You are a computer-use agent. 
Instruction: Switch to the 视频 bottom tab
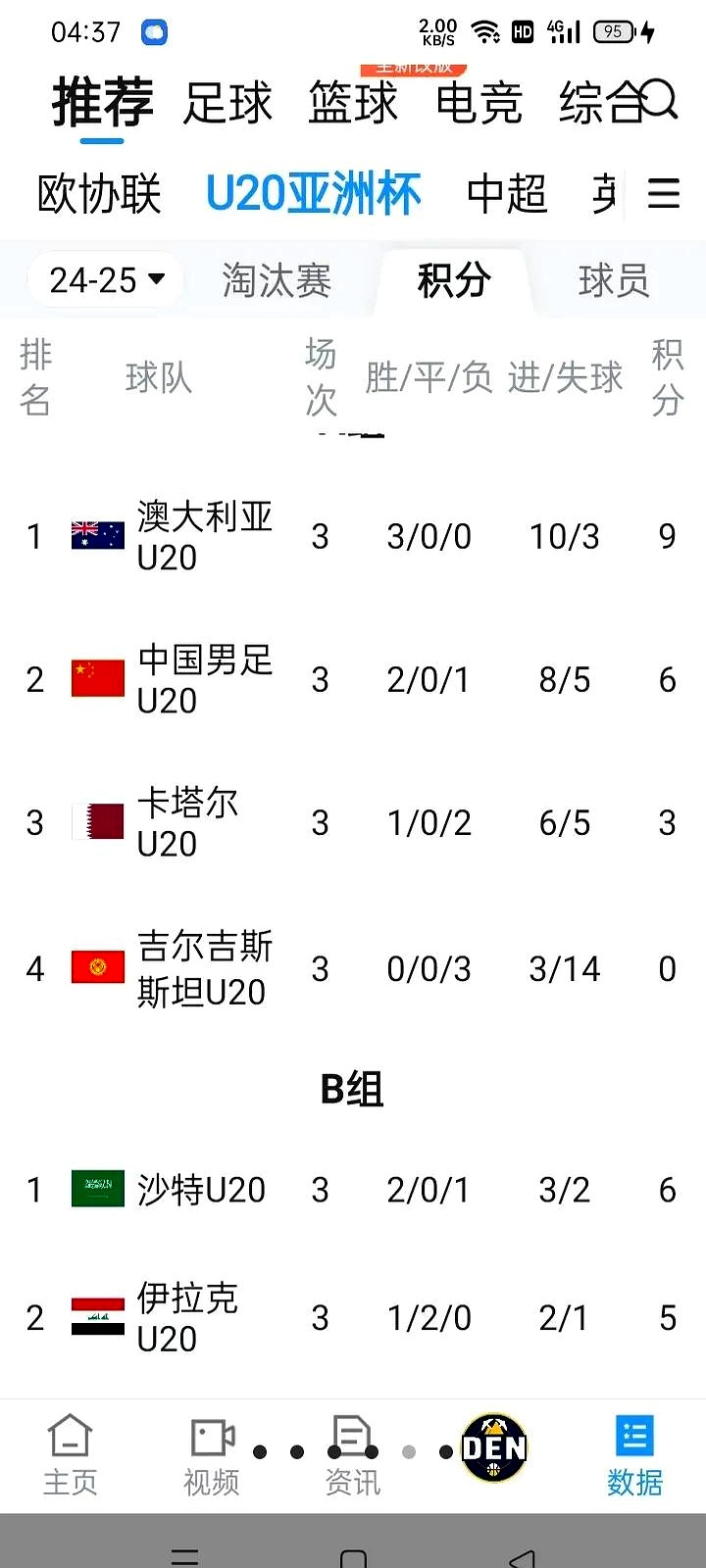(212, 1455)
